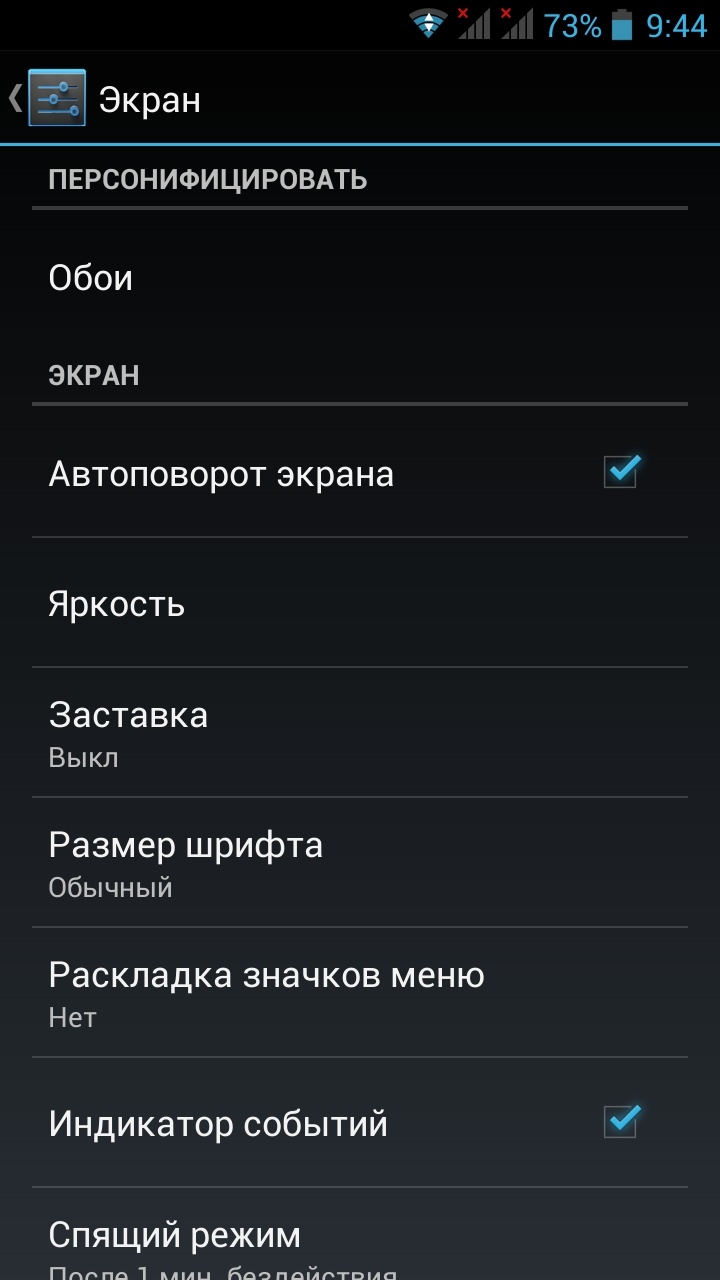Open the Яркость brightness setting
Screen dimensions: 720x1280
pyautogui.click(x=360, y=604)
